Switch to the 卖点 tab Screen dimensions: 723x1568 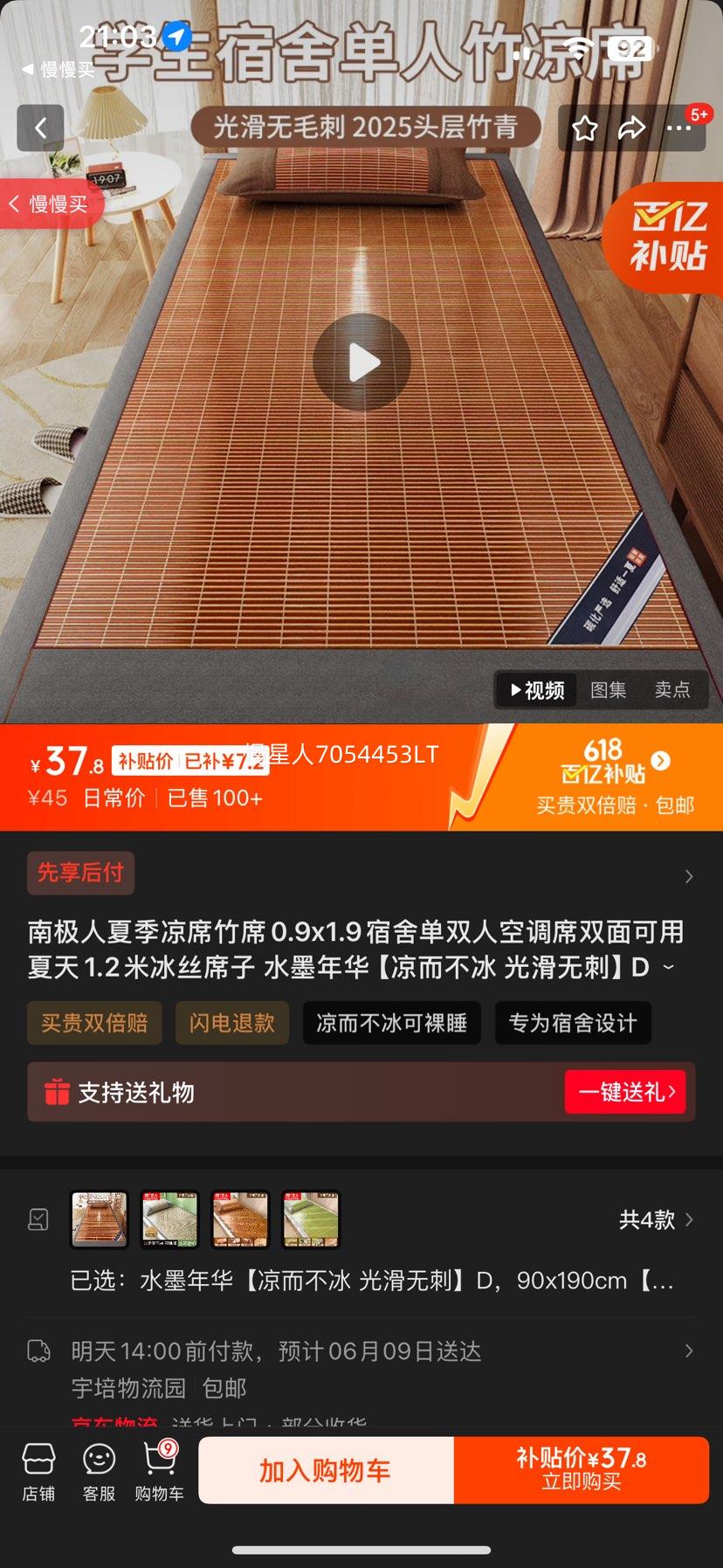671,690
